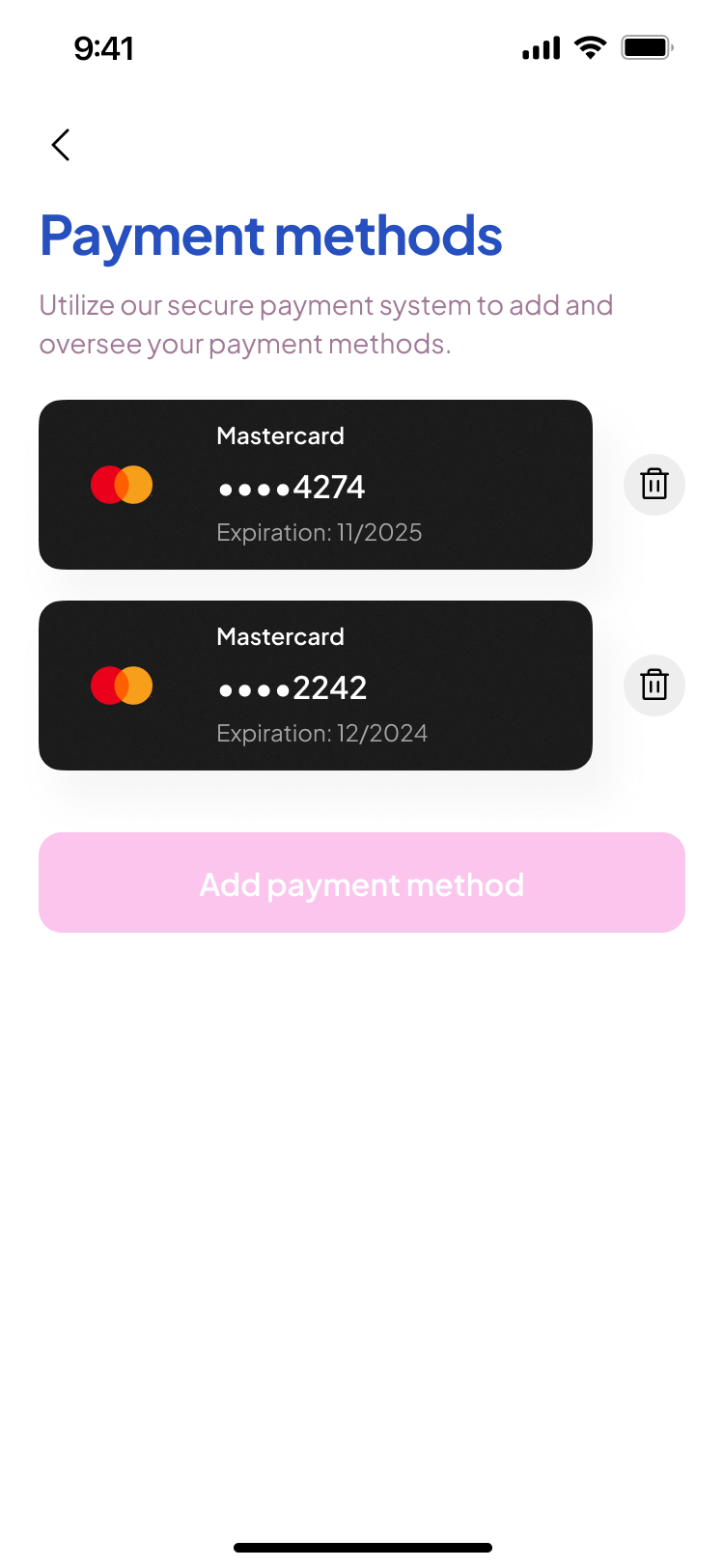Viewport: 724px width, 1568px height.
Task: Open the Mastercard 4274 card details
Action: (x=316, y=485)
